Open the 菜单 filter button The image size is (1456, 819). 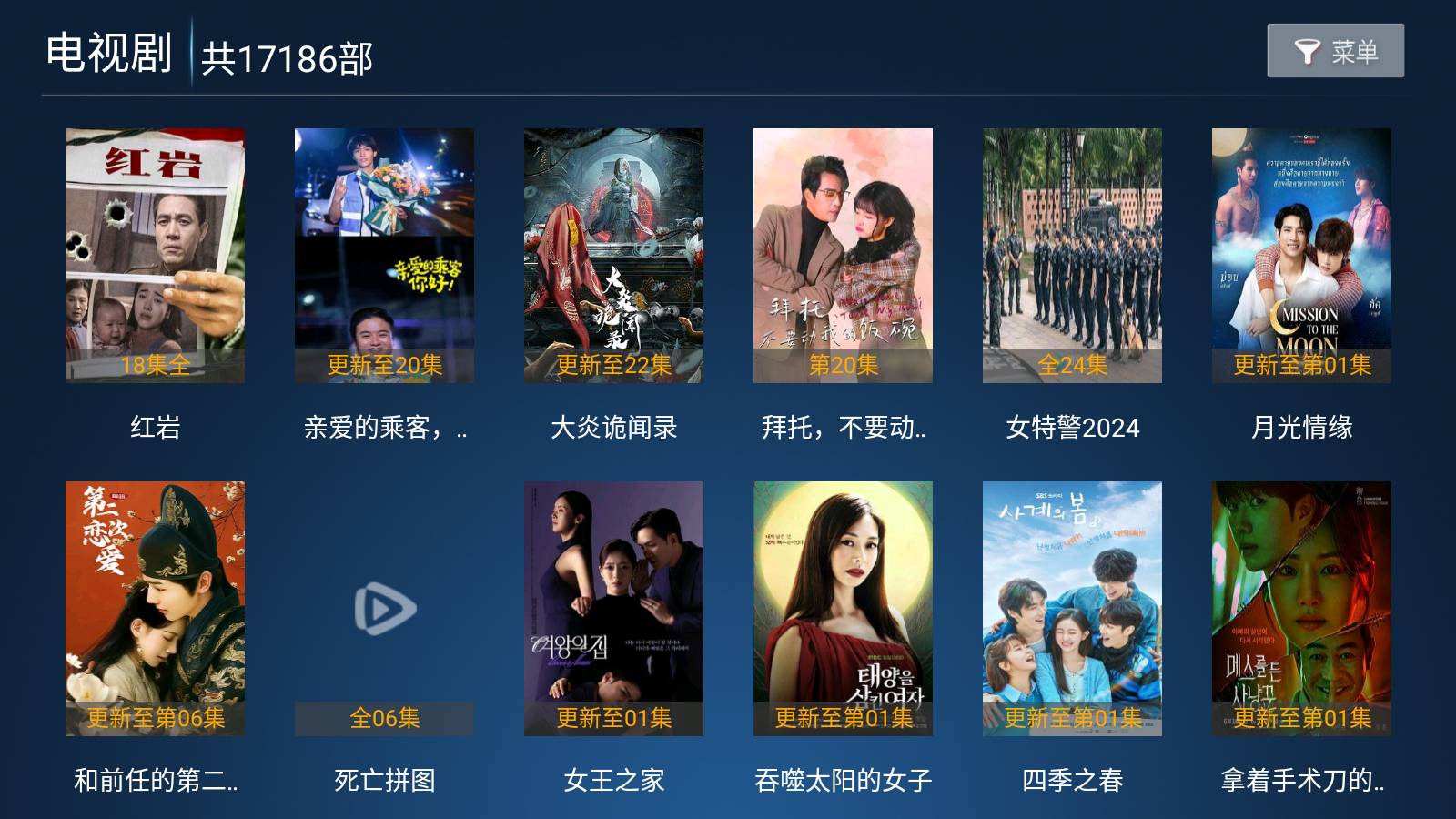1335,51
